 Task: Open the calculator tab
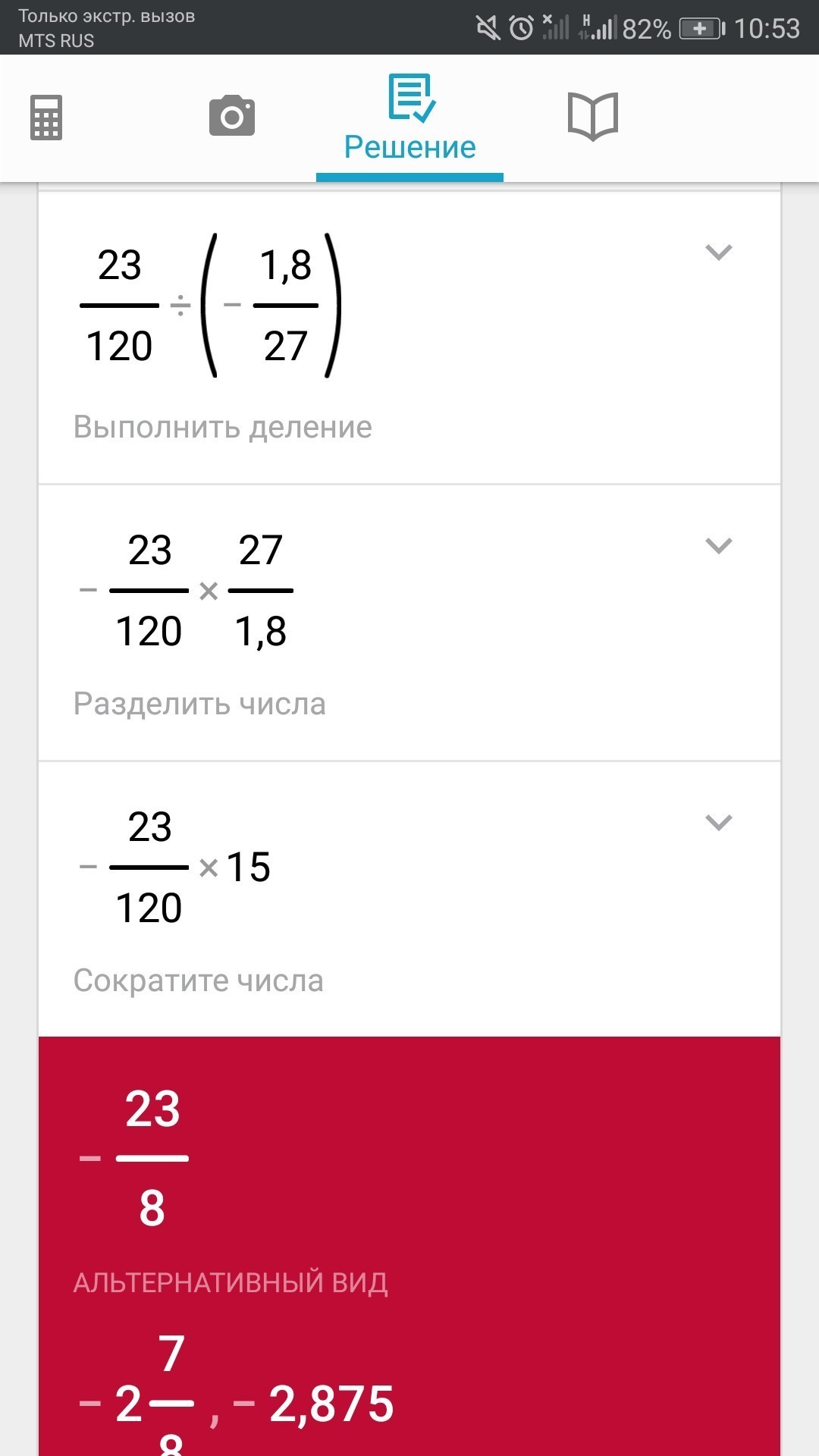pos(46,118)
